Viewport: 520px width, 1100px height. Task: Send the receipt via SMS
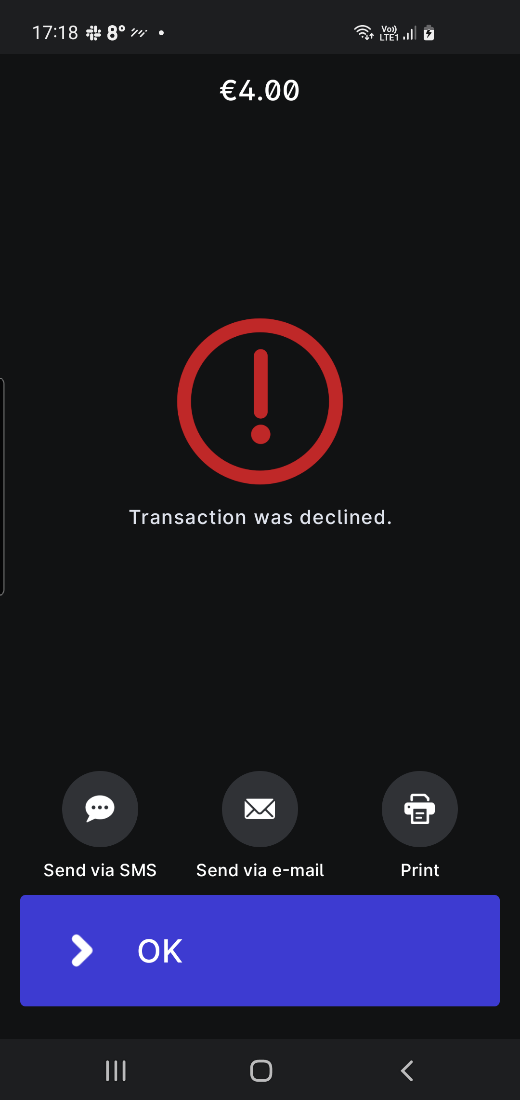click(x=100, y=809)
